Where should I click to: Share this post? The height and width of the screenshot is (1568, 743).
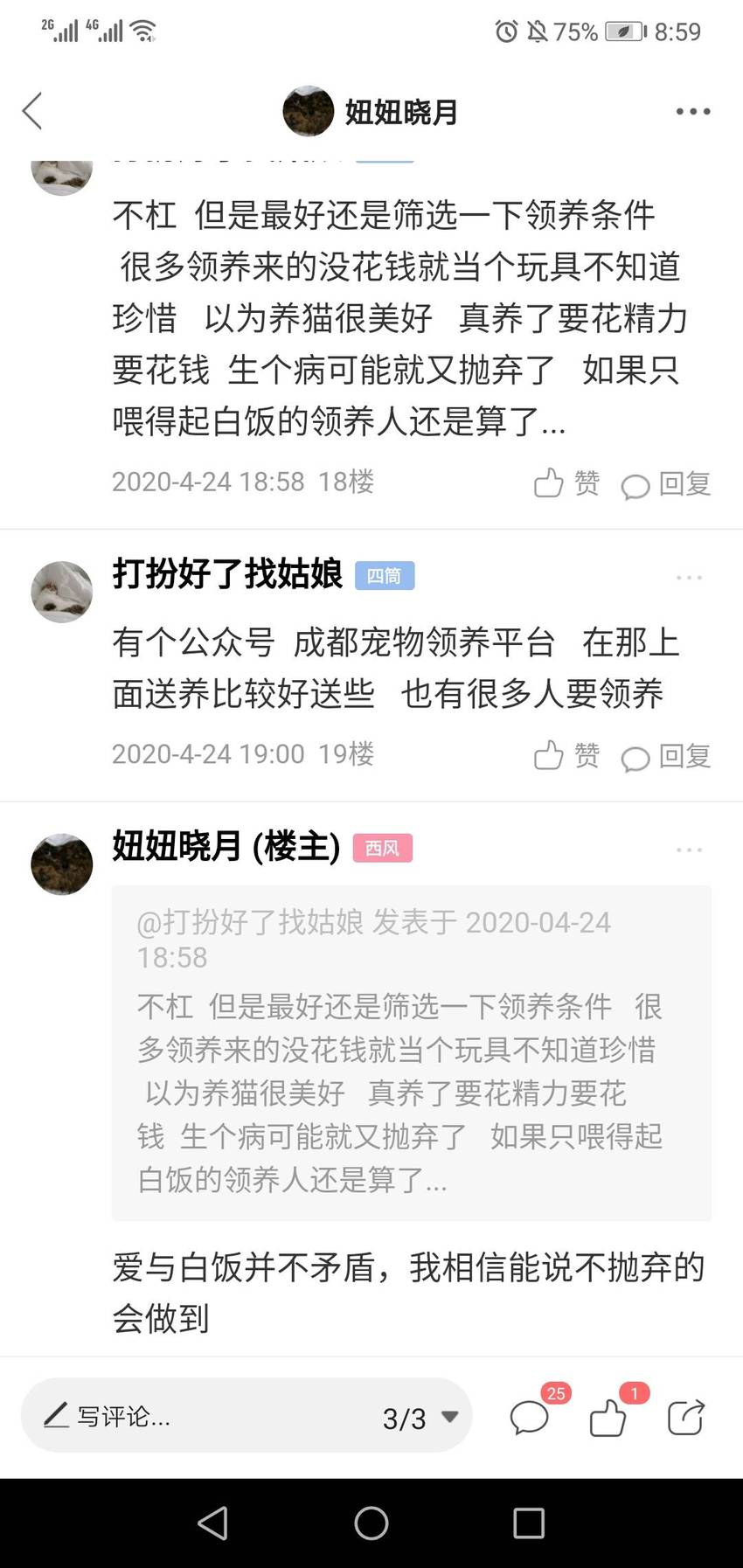686,1417
